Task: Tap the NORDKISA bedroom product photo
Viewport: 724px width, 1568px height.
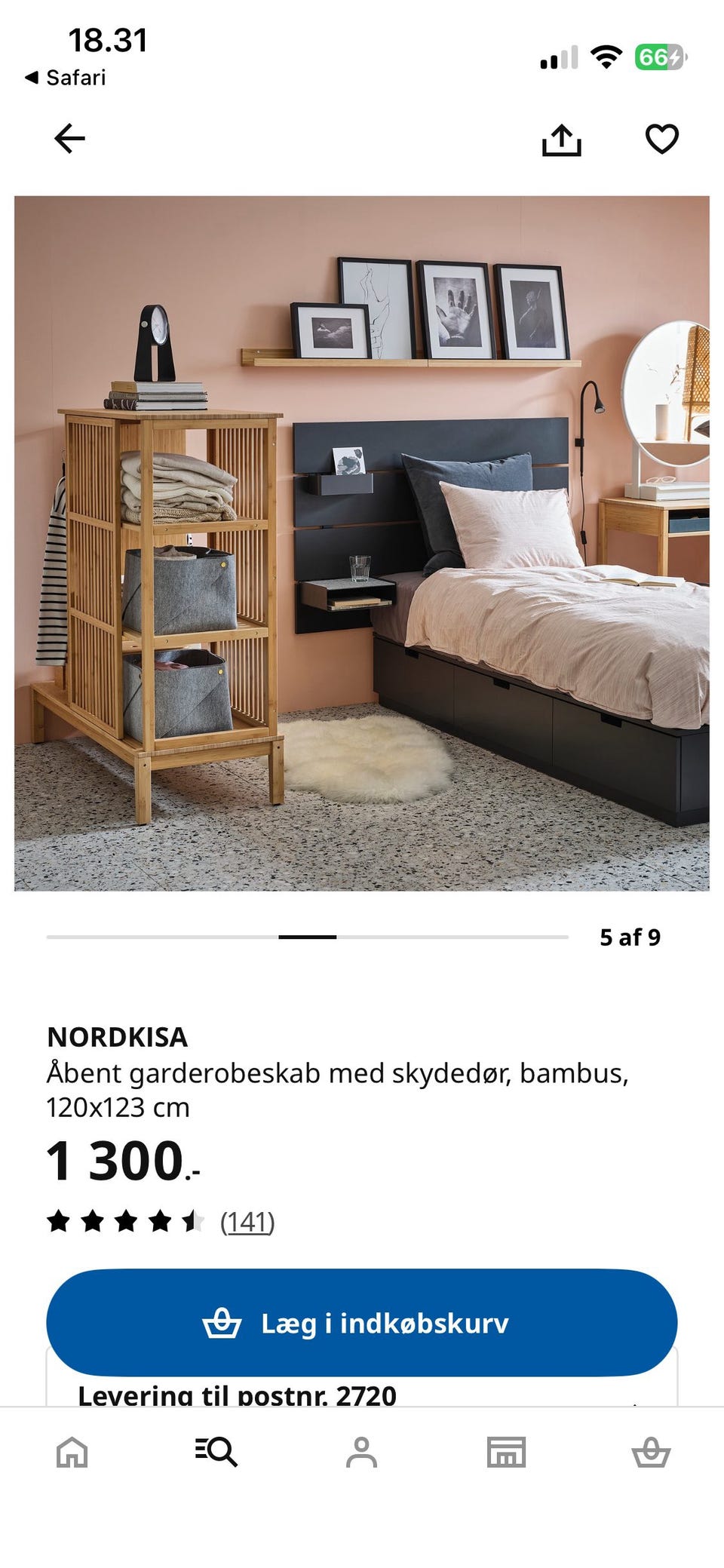Action: click(x=362, y=543)
